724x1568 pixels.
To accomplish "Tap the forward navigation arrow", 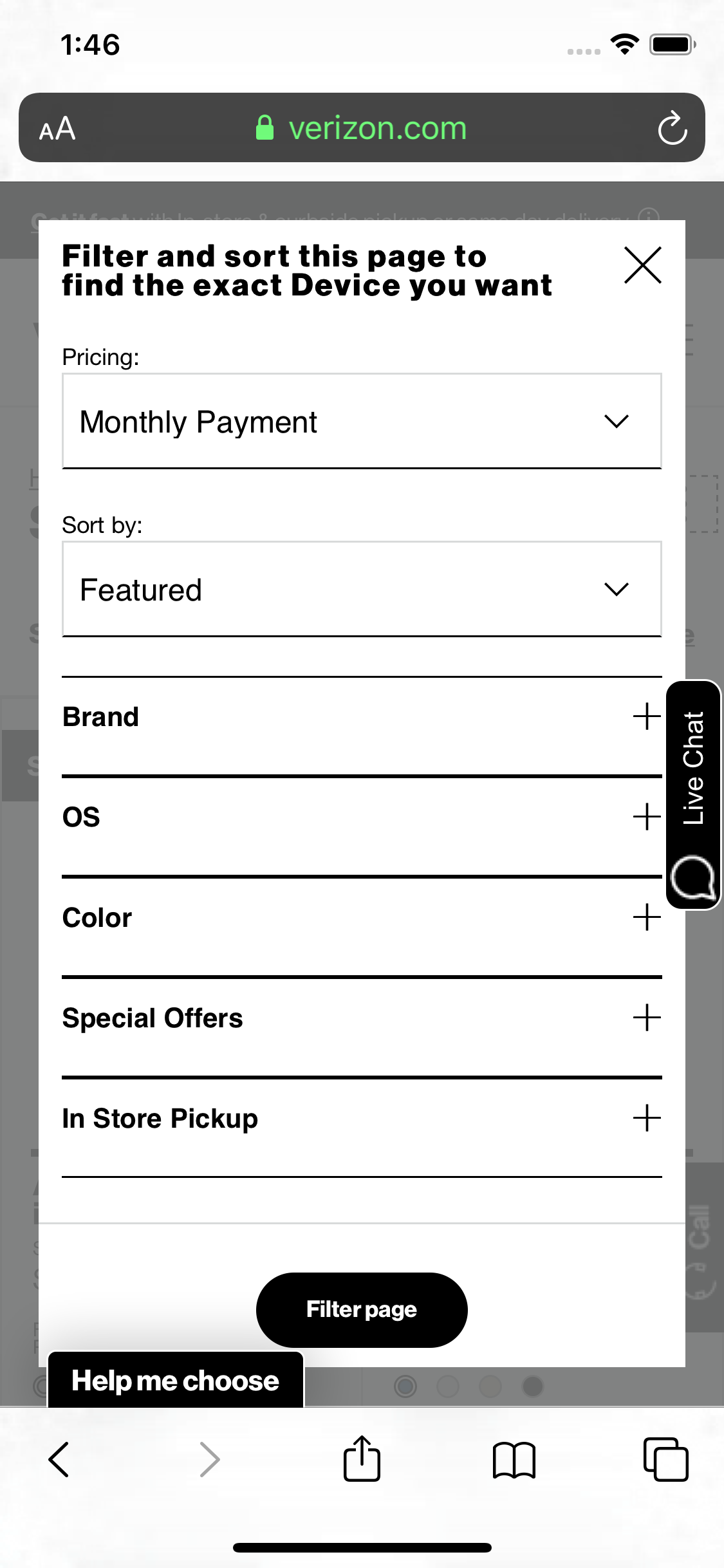I will 208,1460.
